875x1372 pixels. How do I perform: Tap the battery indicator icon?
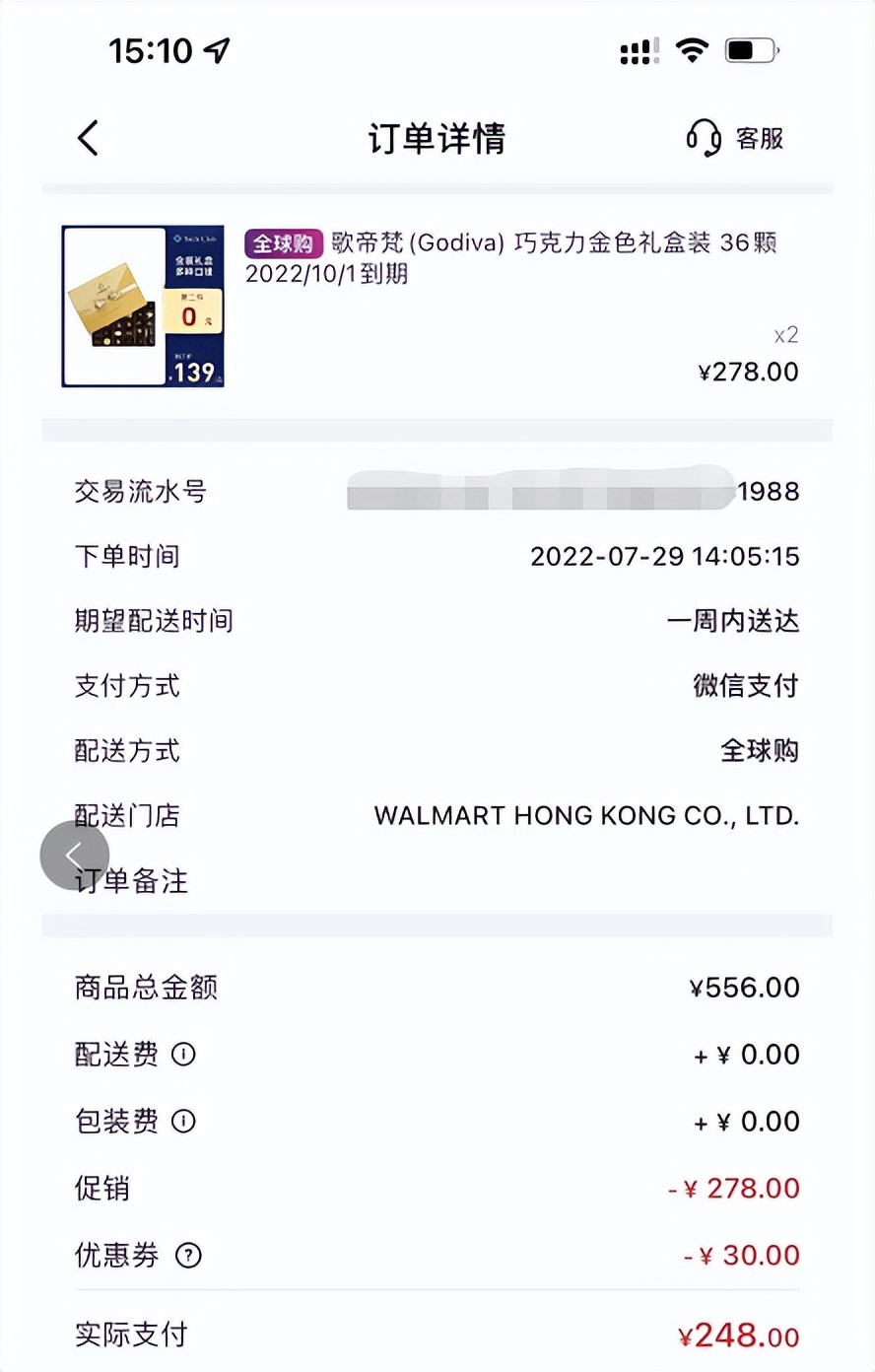click(752, 51)
